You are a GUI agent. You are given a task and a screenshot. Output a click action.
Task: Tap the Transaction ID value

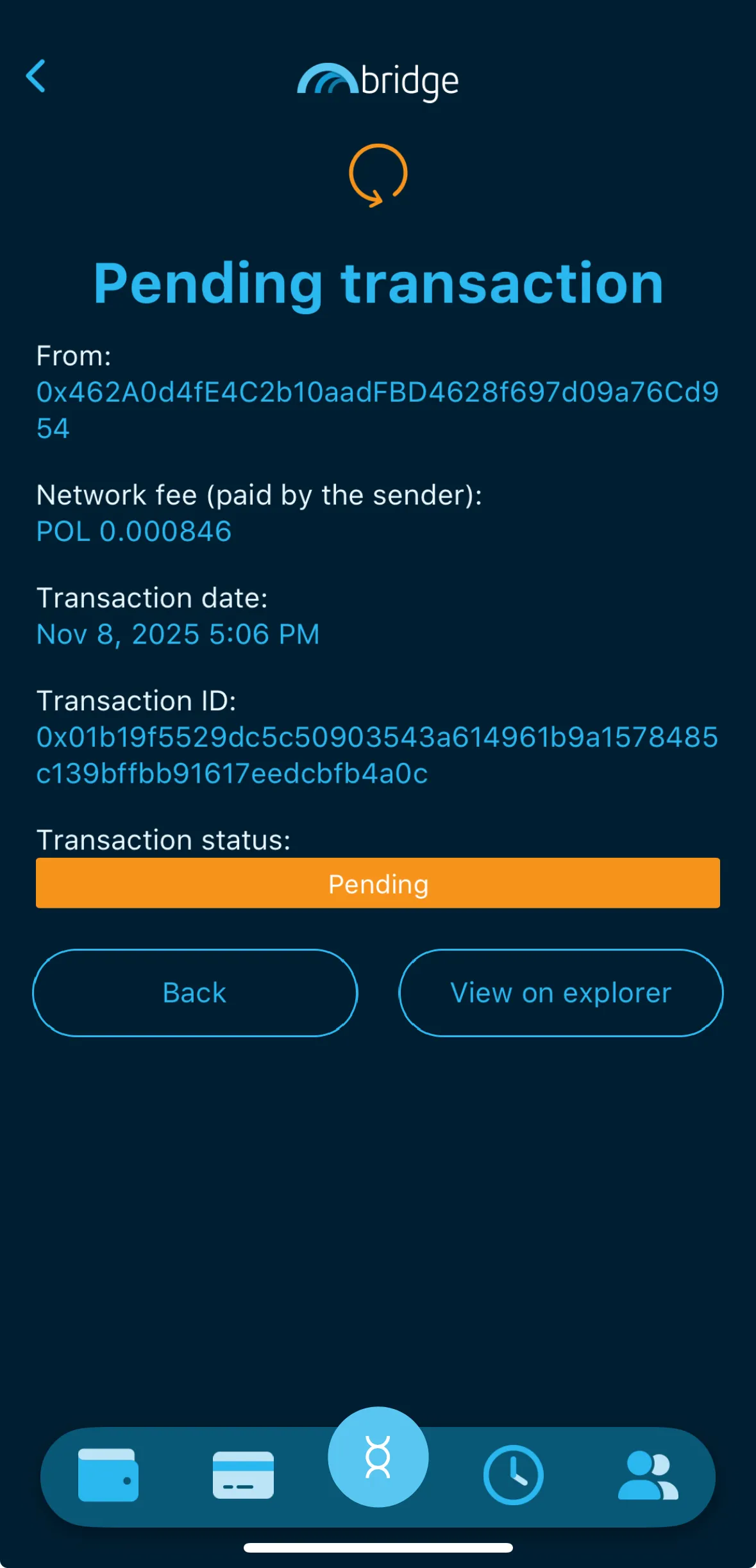click(378, 737)
